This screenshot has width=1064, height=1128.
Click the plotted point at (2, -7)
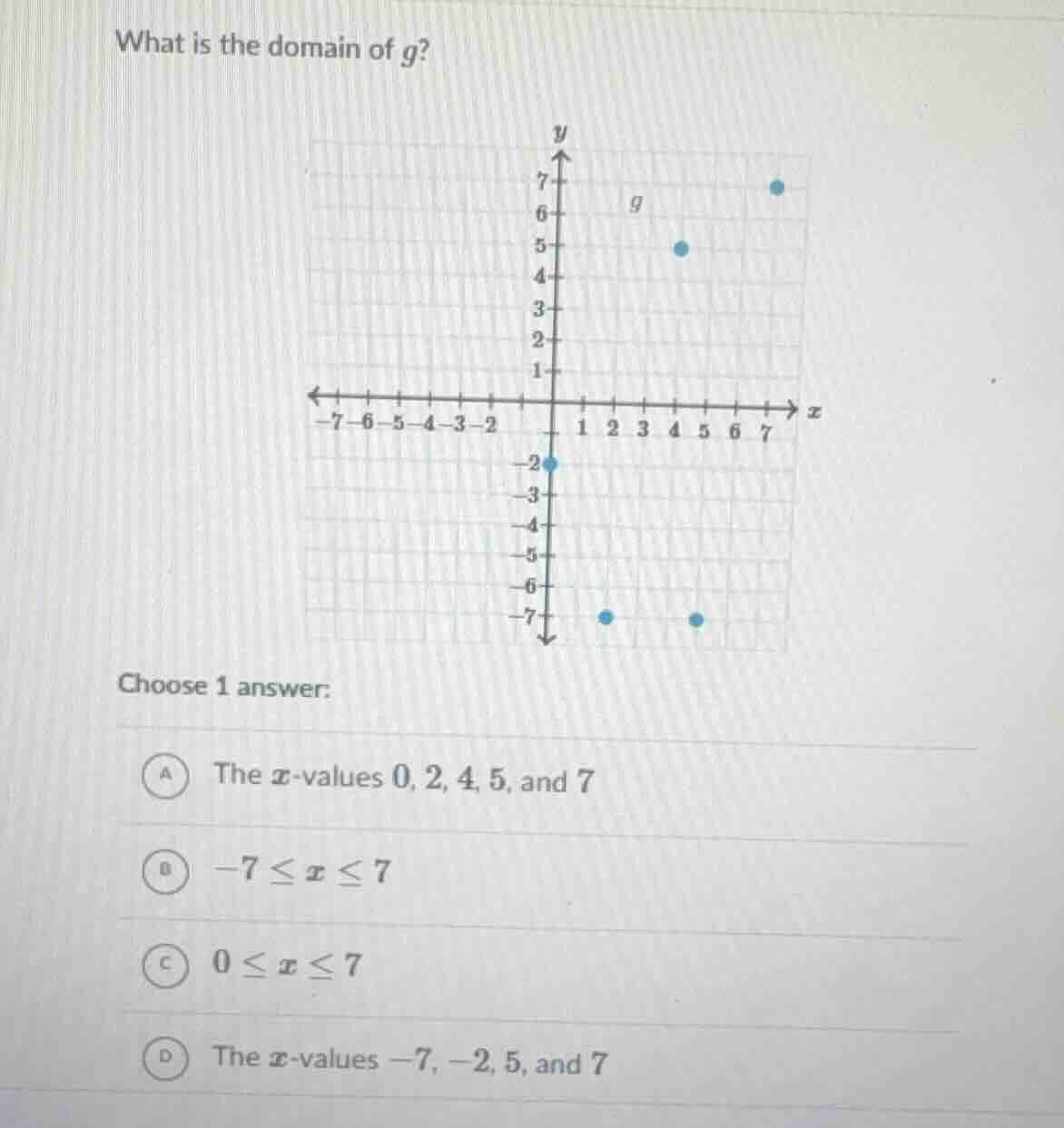pyautogui.click(x=606, y=618)
